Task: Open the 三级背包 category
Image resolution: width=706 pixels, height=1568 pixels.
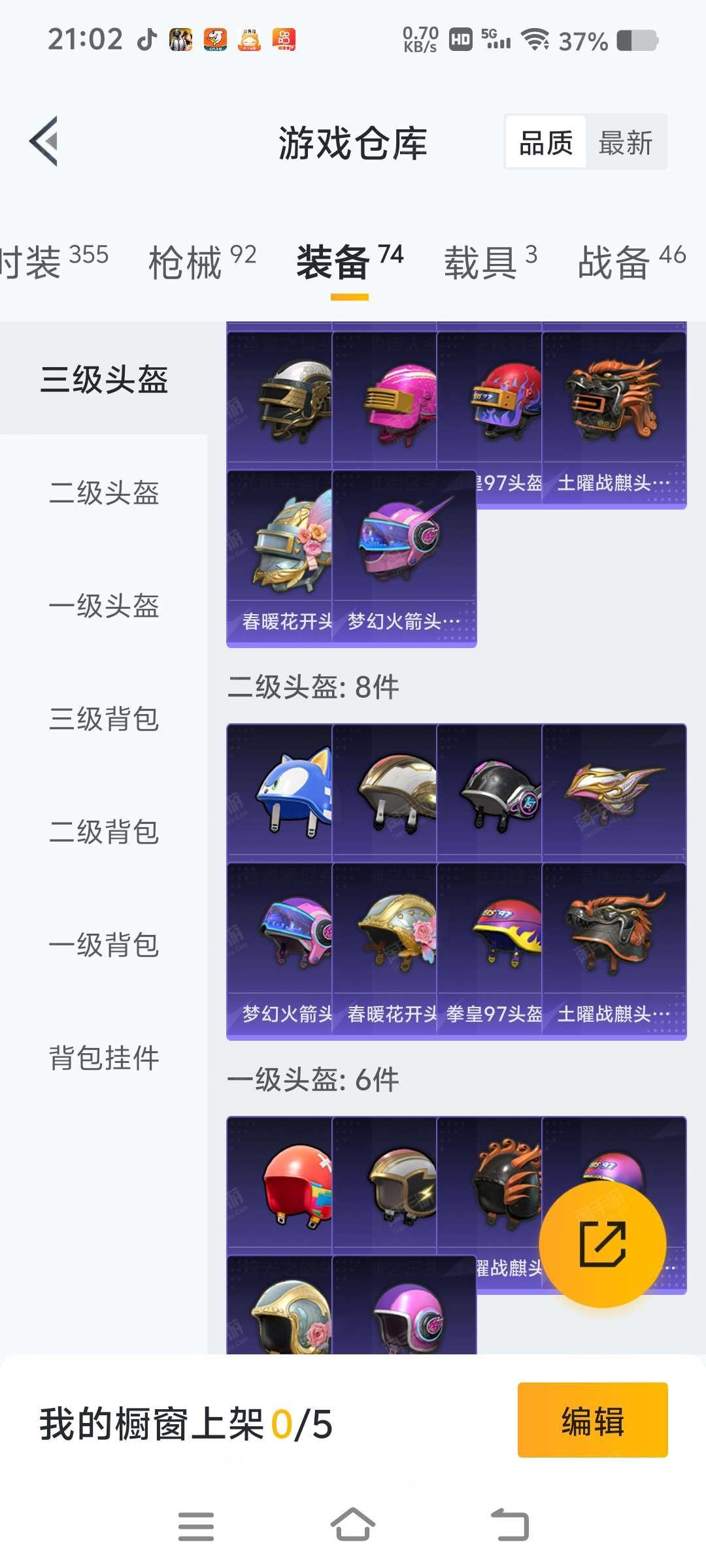Action: (104, 718)
